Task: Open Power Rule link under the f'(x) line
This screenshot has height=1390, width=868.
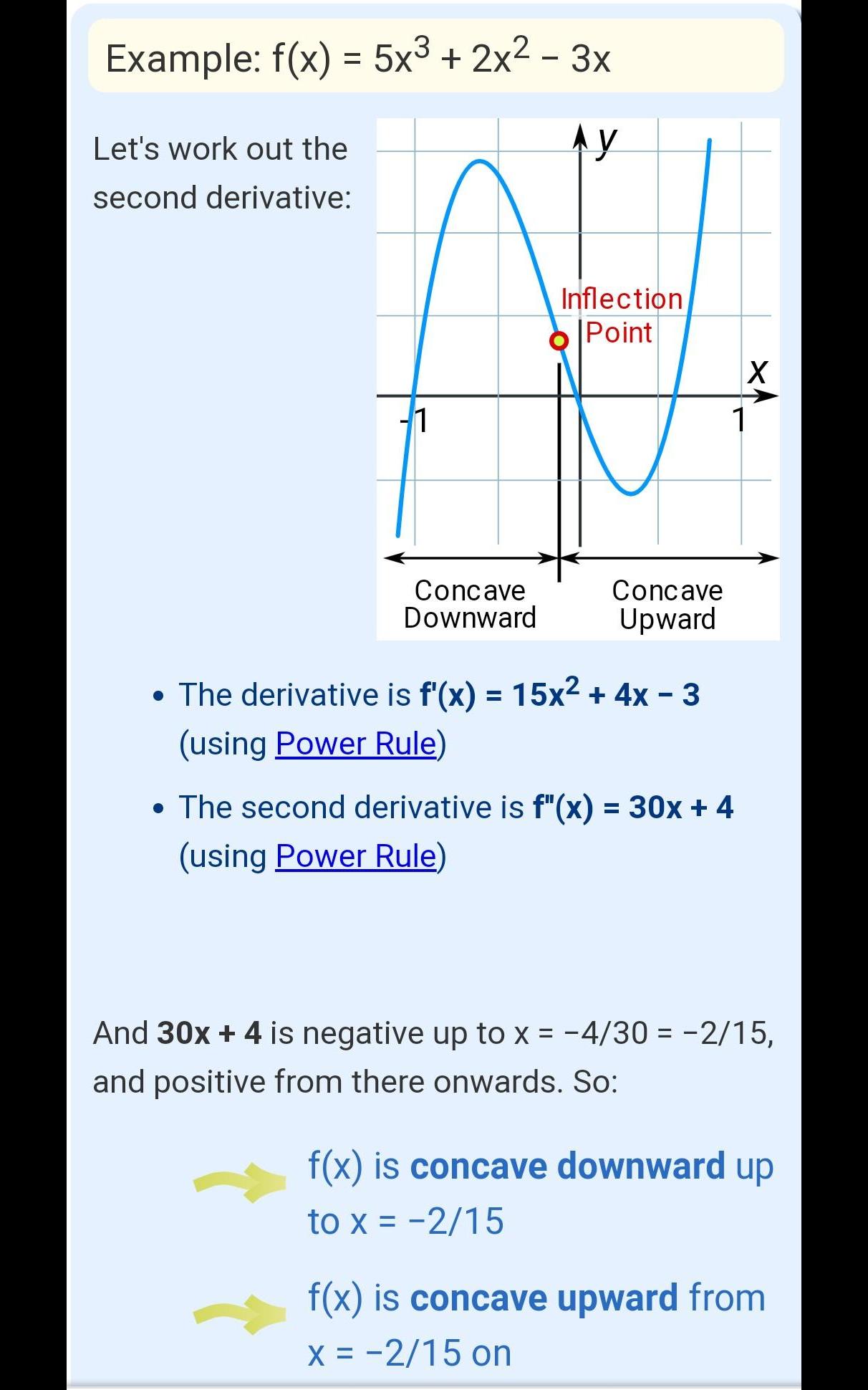Action: [356, 744]
